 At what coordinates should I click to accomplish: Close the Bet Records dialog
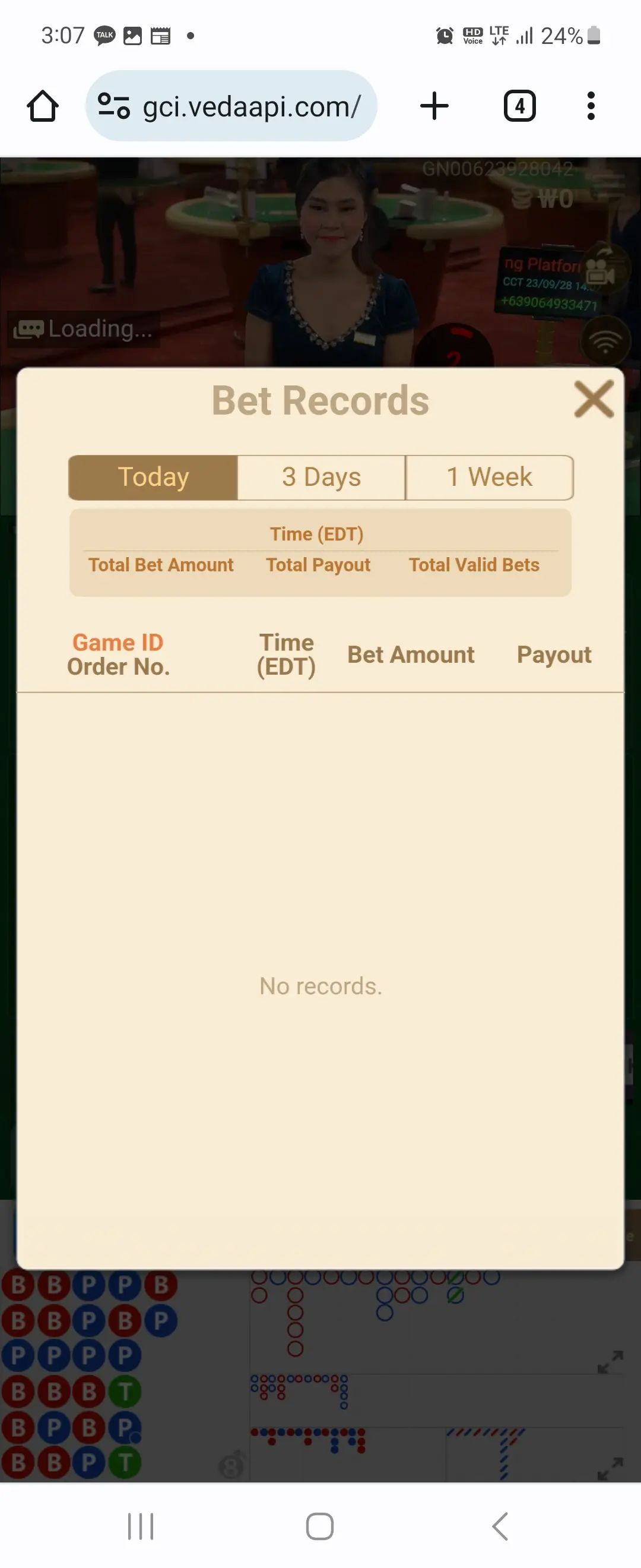(594, 400)
